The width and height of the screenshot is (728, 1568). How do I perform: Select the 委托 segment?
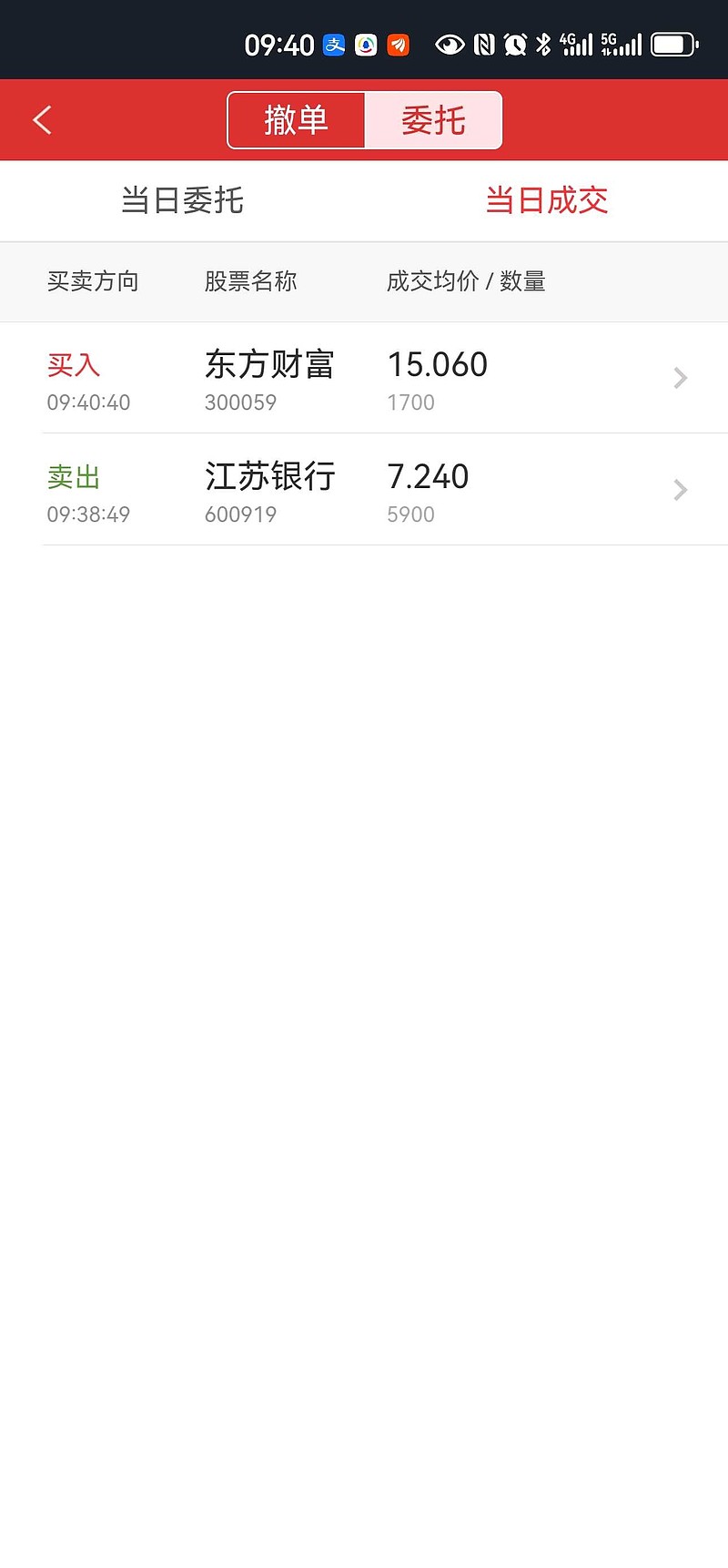click(x=433, y=120)
